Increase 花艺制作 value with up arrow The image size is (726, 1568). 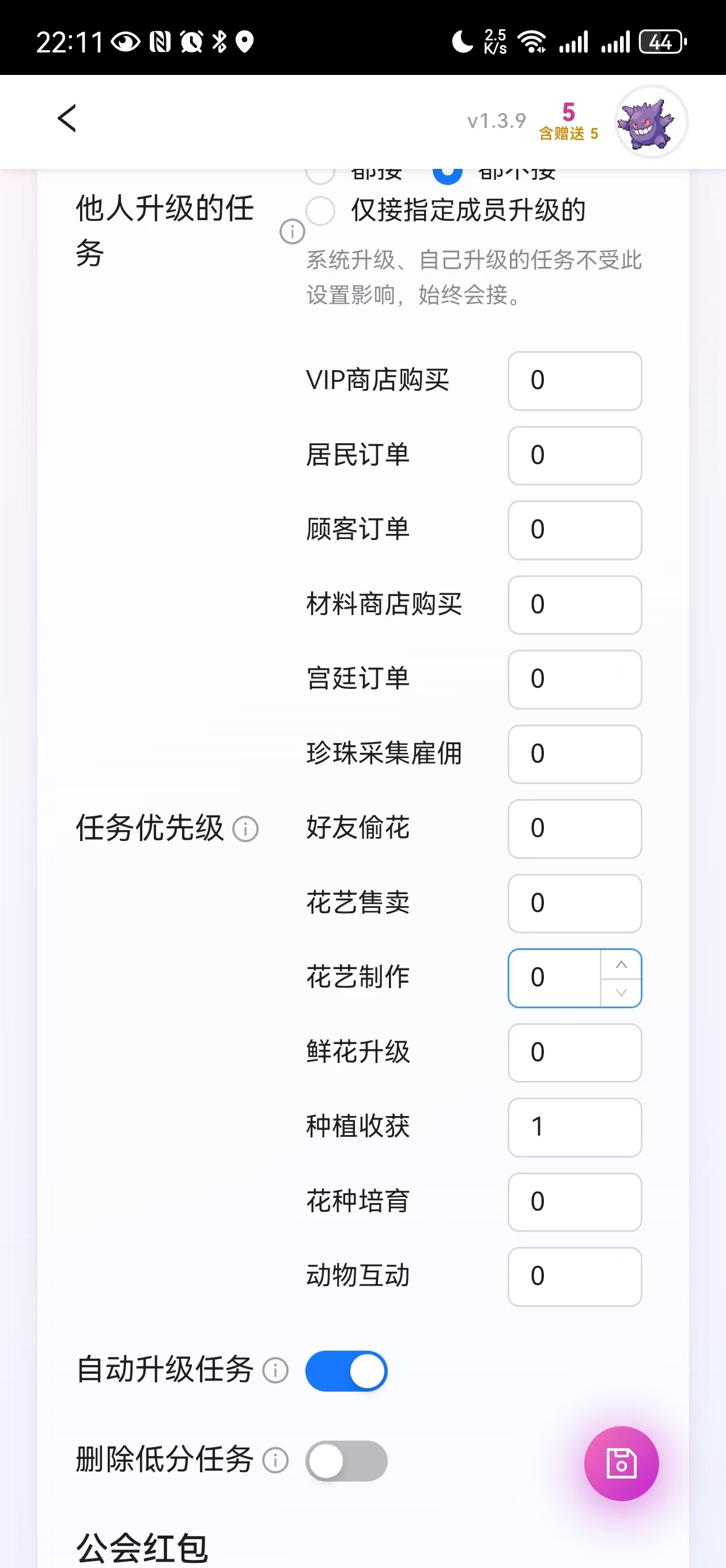click(x=621, y=964)
